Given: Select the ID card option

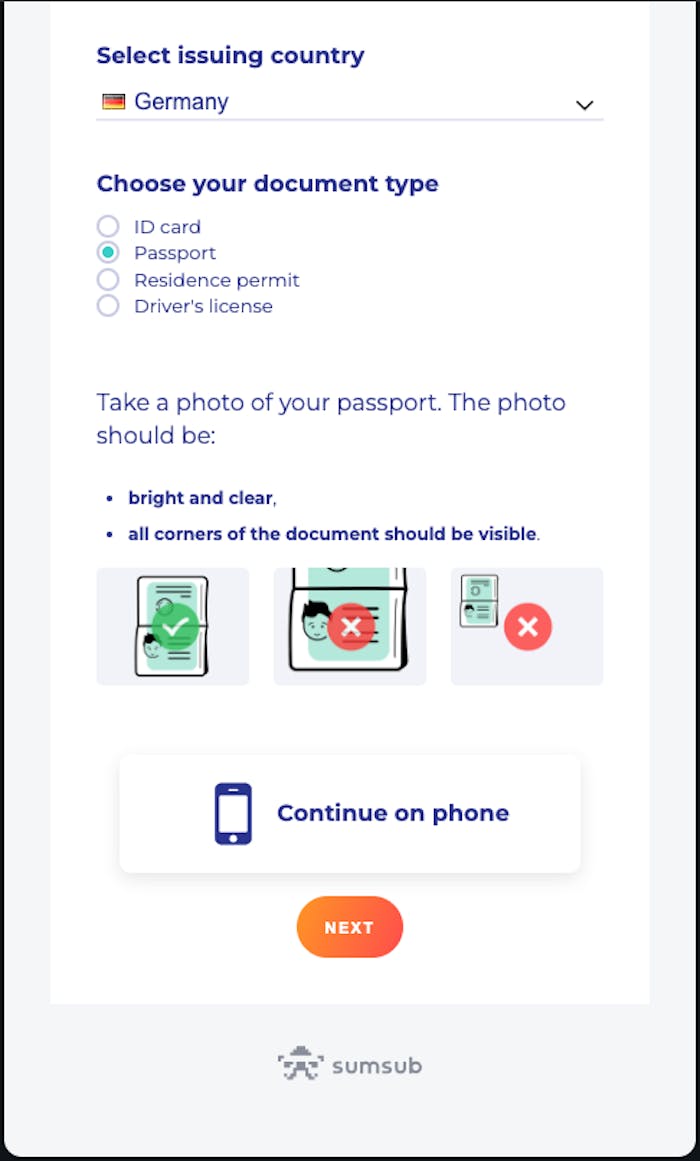Looking at the screenshot, I should click(x=108, y=227).
